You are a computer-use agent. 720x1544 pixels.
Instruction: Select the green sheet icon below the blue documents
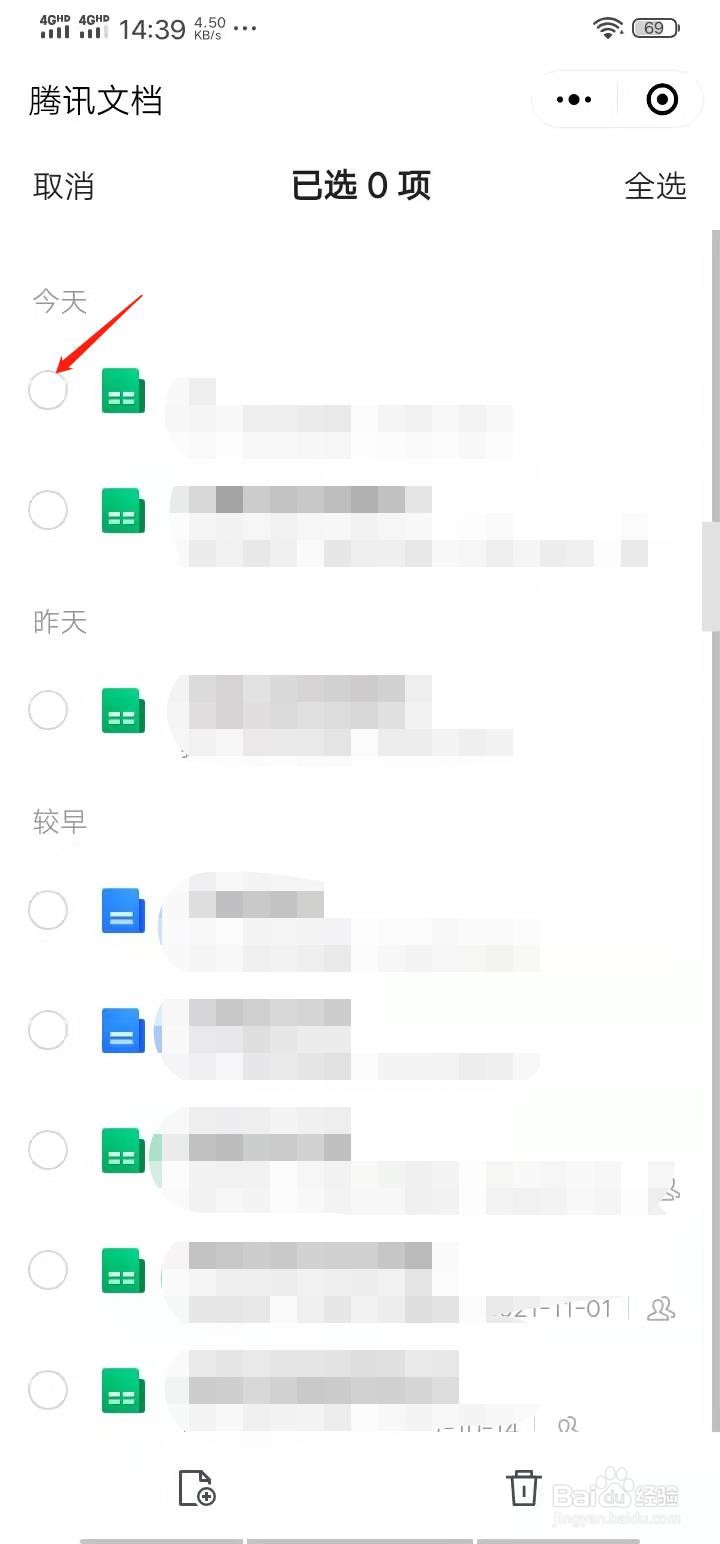122,1150
